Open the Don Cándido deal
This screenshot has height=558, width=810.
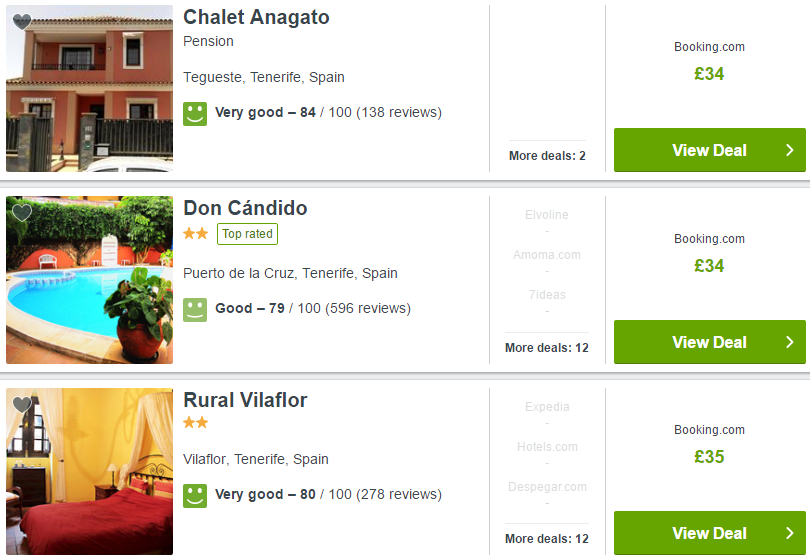point(709,342)
